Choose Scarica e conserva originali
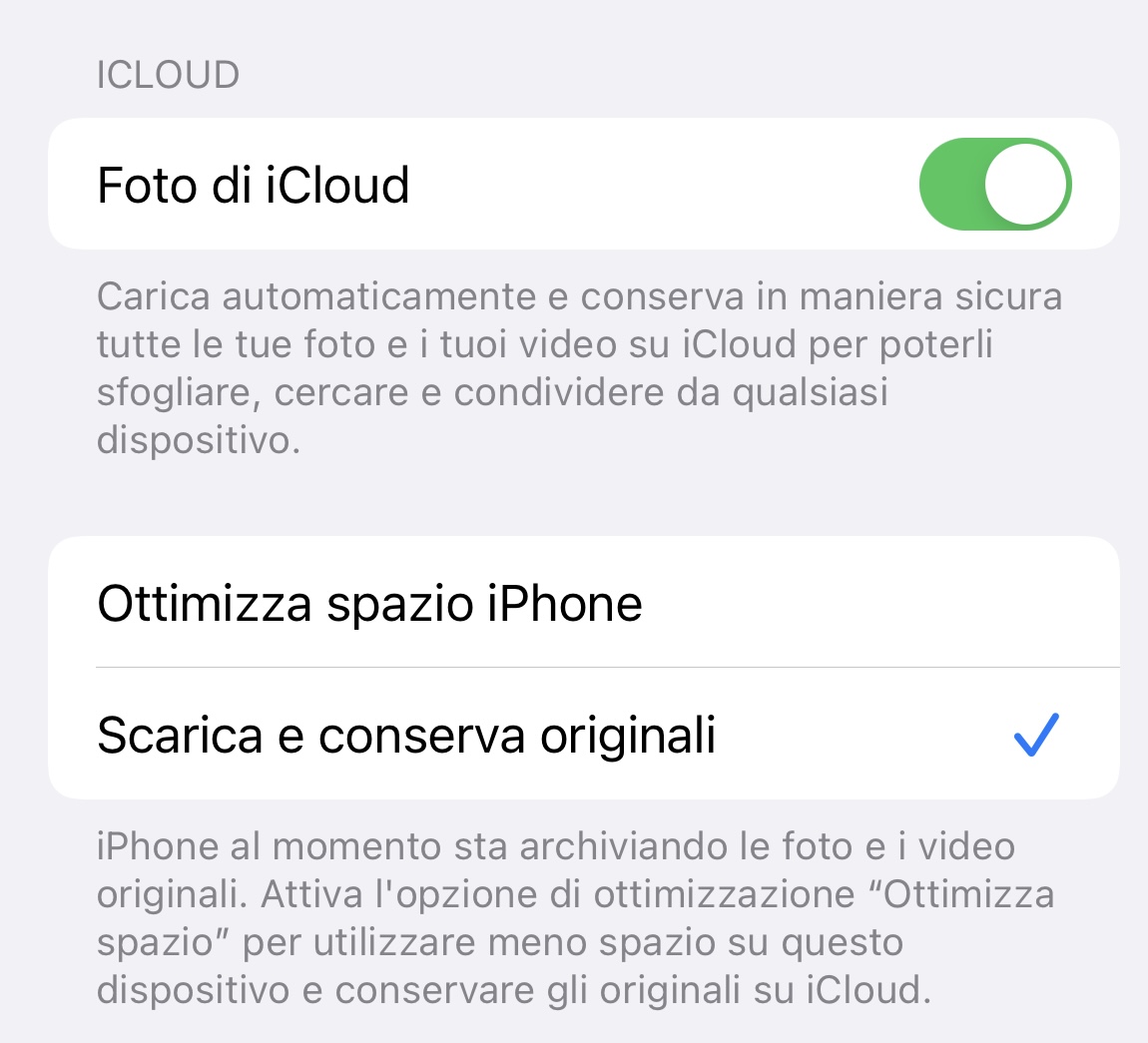This screenshot has width=1148, height=1043. coord(583,735)
